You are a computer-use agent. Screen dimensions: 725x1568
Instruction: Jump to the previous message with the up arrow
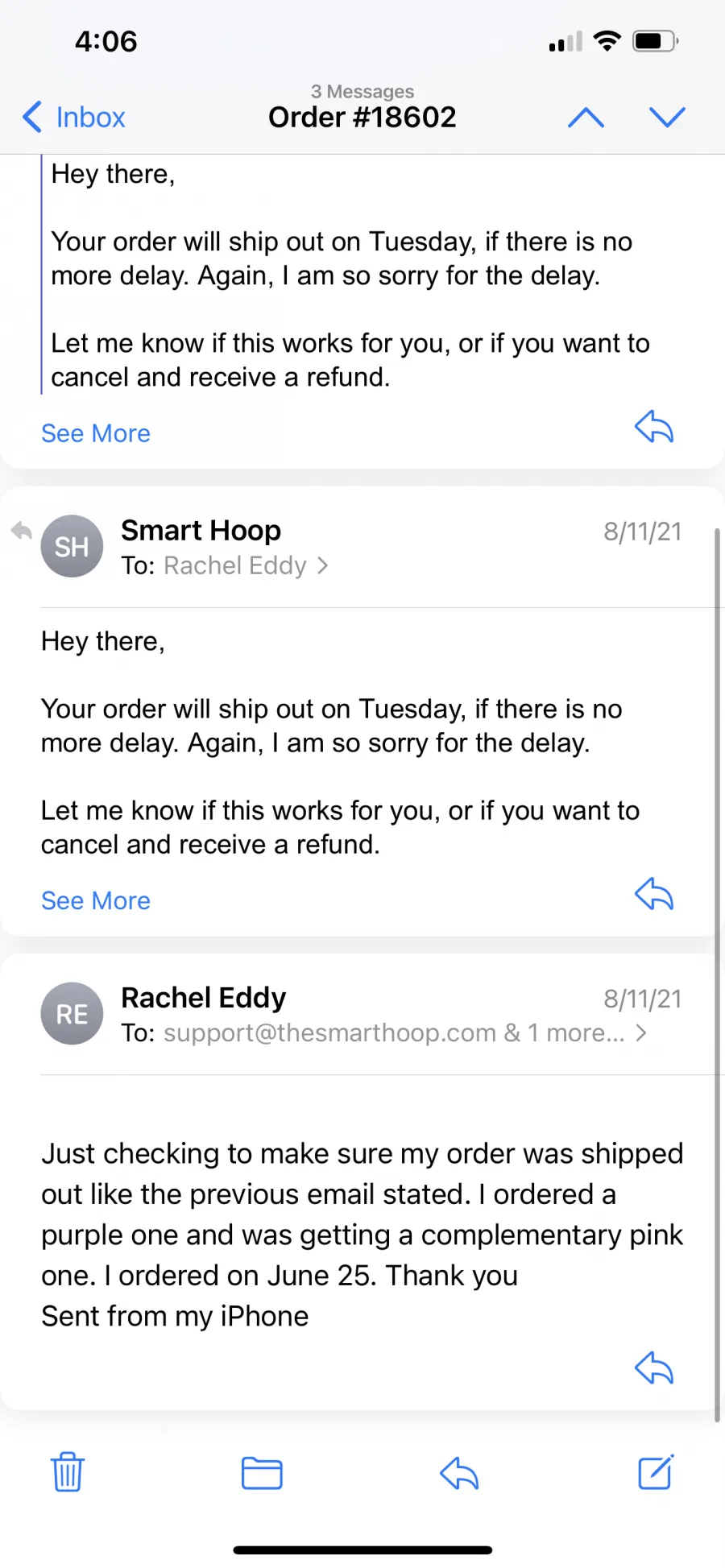click(x=586, y=118)
